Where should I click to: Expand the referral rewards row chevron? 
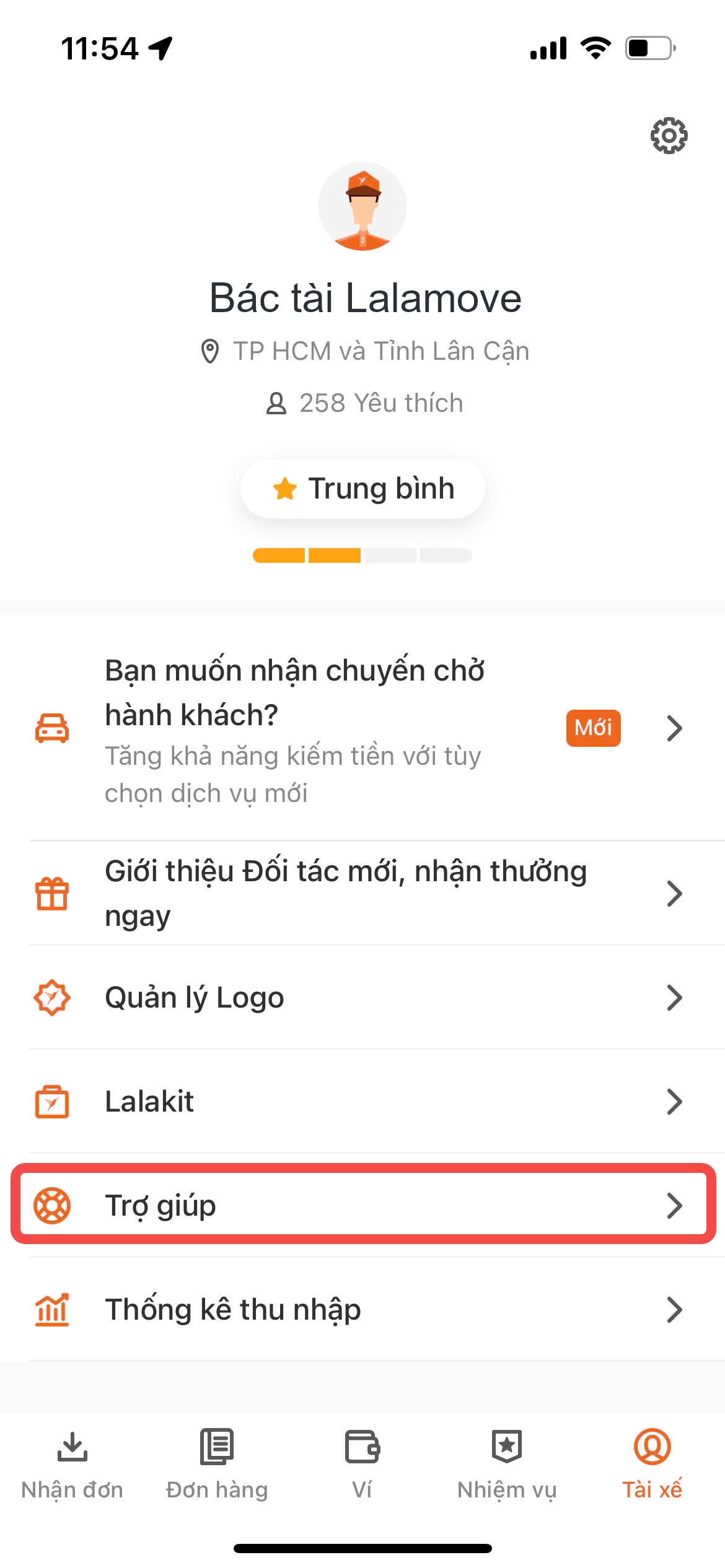pyautogui.click(x=675, y=894)
